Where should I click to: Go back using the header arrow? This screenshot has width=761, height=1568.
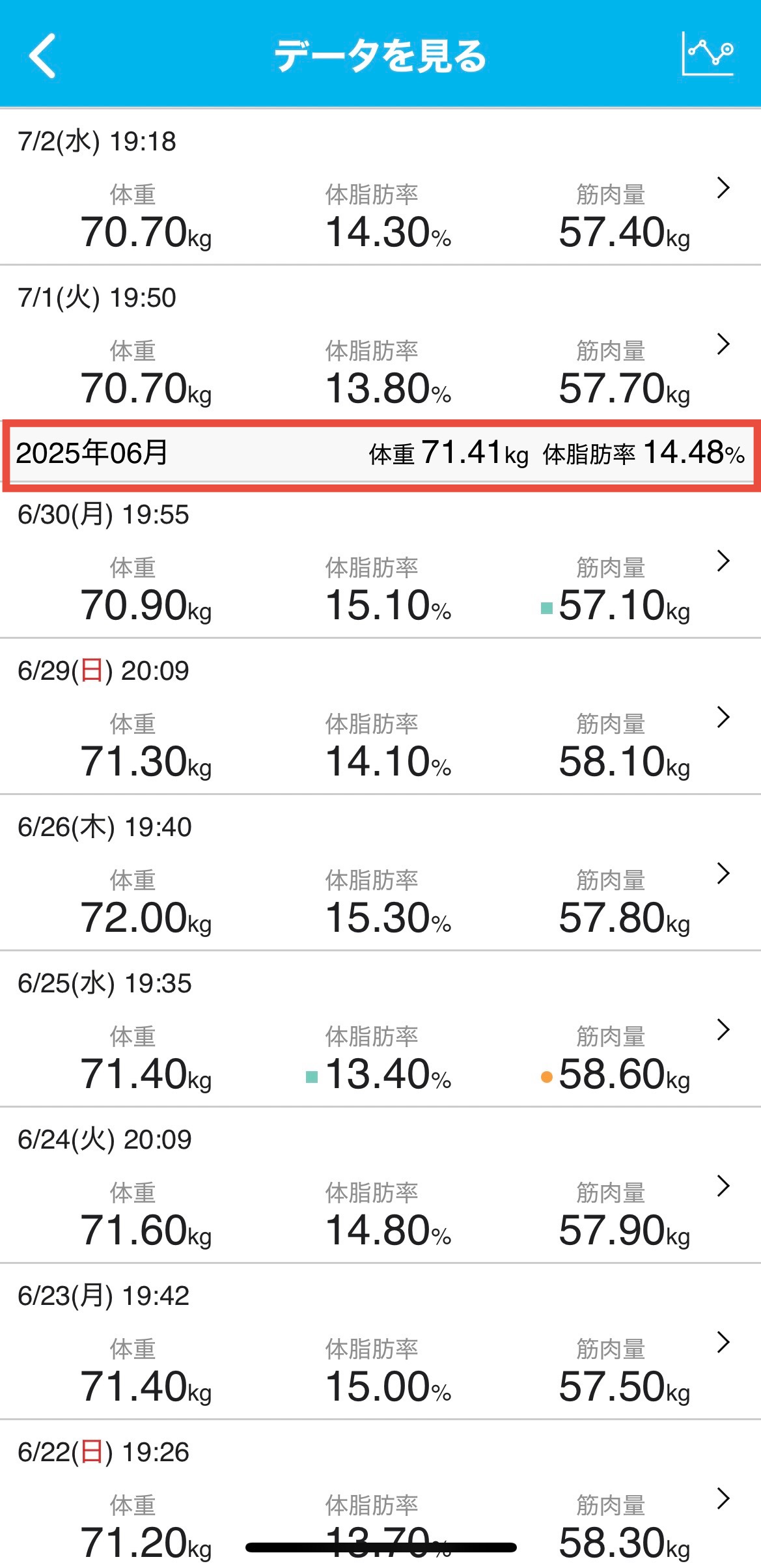coord(43,55)
